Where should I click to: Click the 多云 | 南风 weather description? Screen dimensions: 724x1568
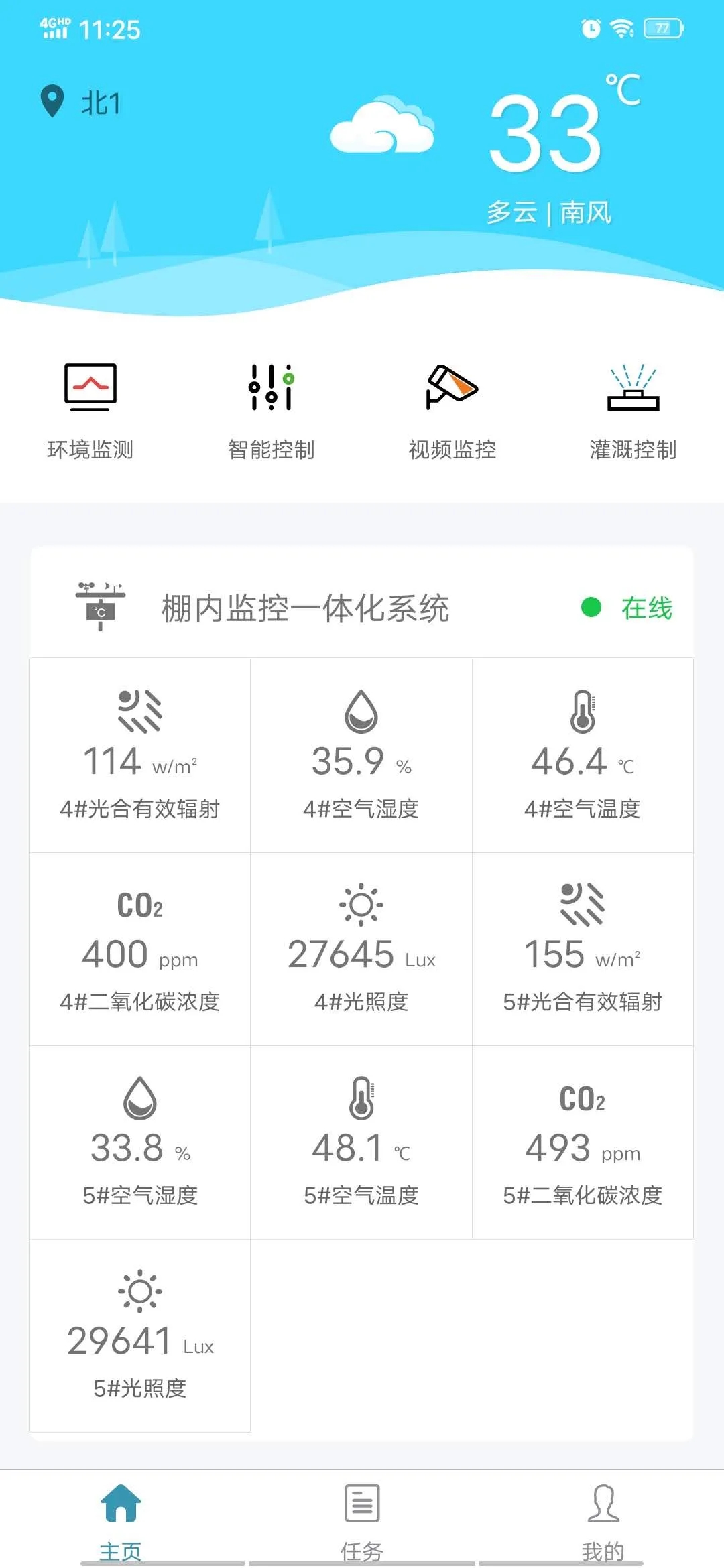(550, 213)
